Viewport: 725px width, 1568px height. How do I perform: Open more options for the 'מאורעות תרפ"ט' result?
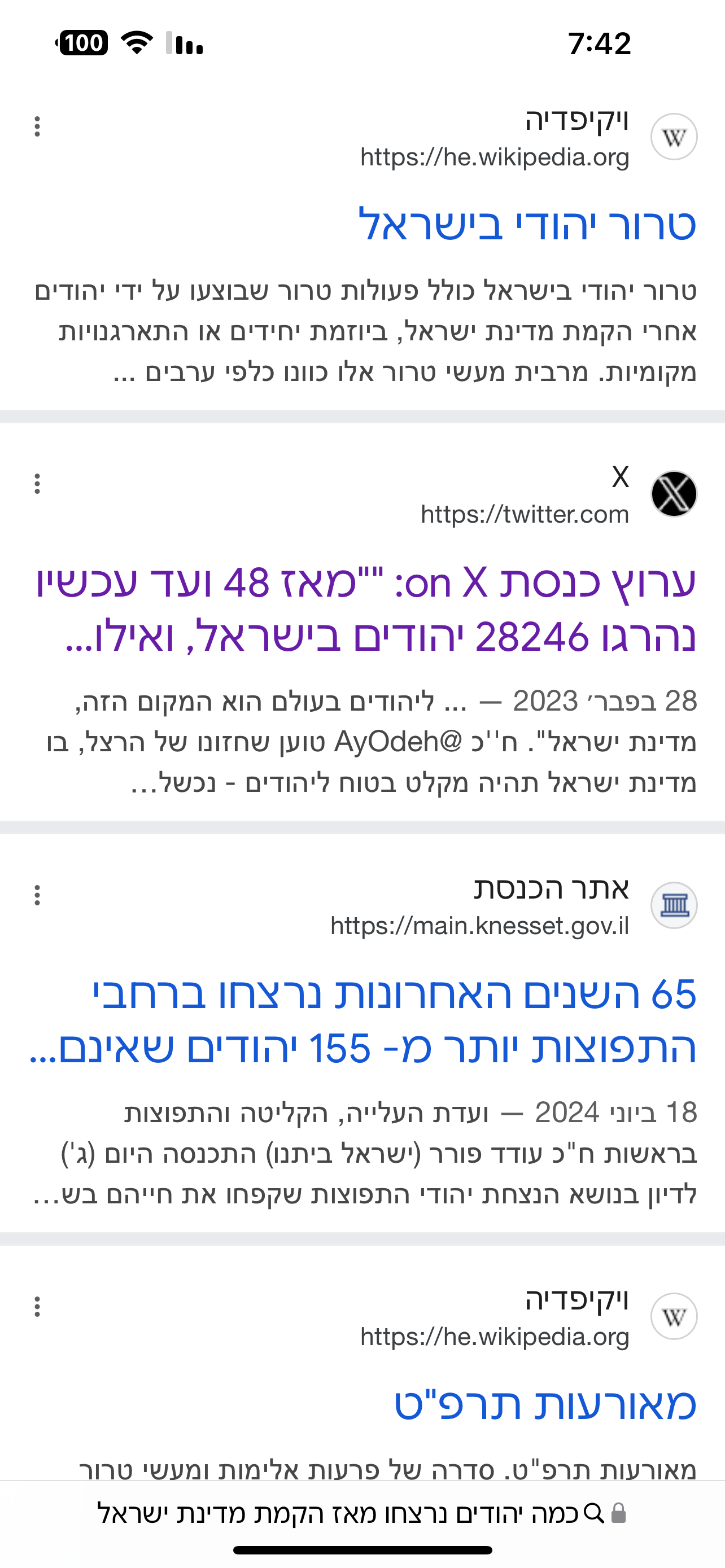coord(37,1307)
